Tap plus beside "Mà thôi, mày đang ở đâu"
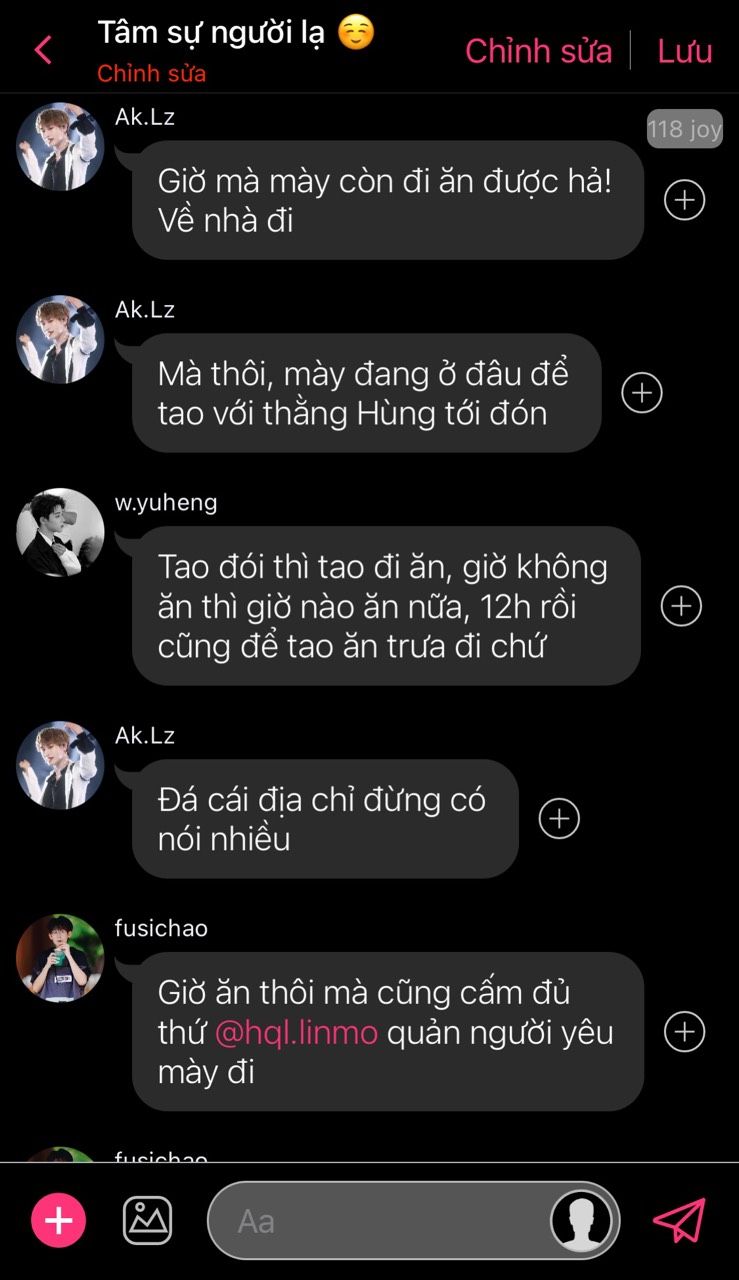The image size is (739, 1280). click(x=642, y=393)
